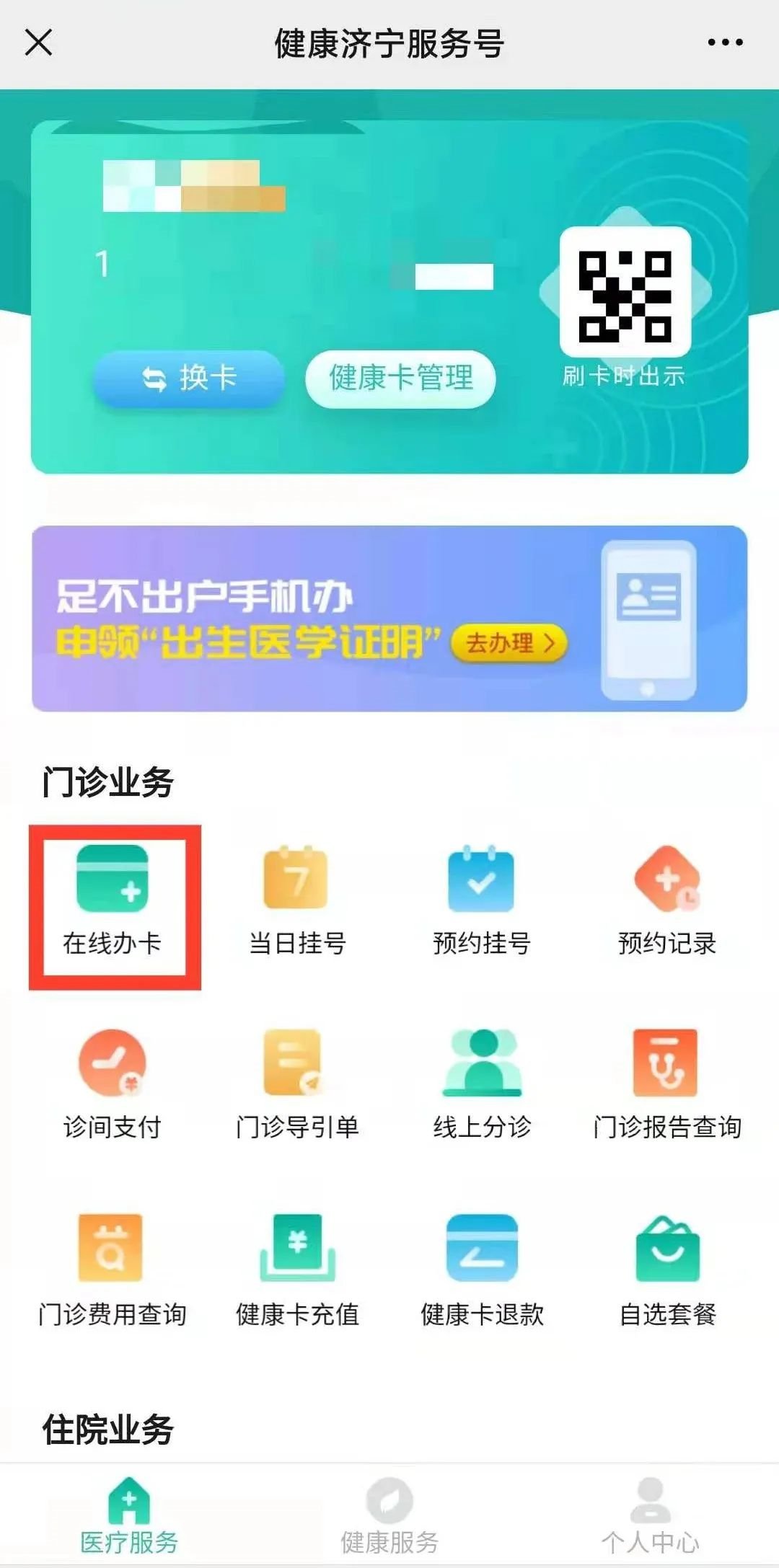This screenshot has height=1568, width=779.
Task: Open 健康卡充值
Action: click(296, 1270)
